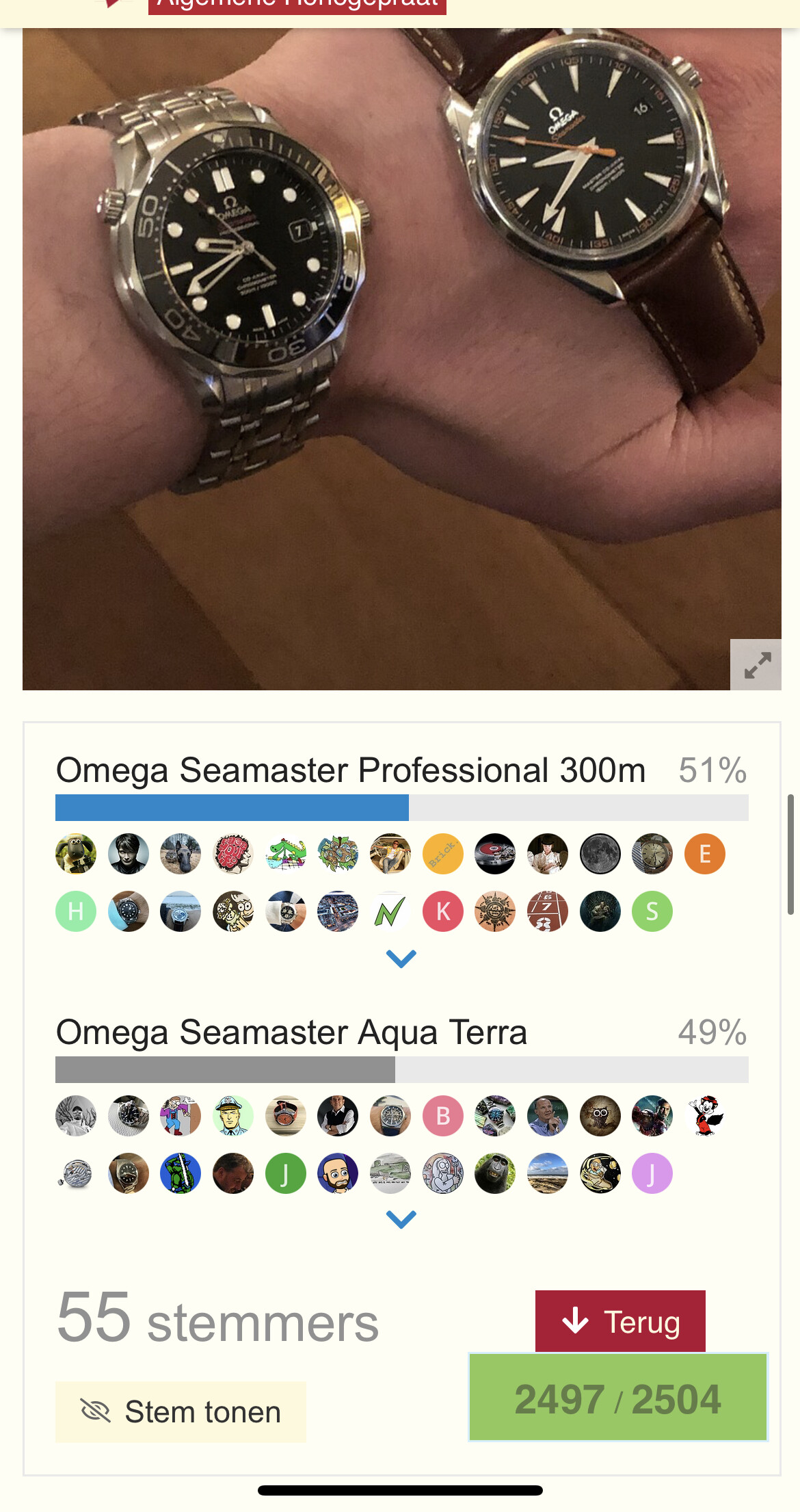Open the 2497 / 2504 post counter
This screenshot has width=800, height=1512.
coord(618,1397)
